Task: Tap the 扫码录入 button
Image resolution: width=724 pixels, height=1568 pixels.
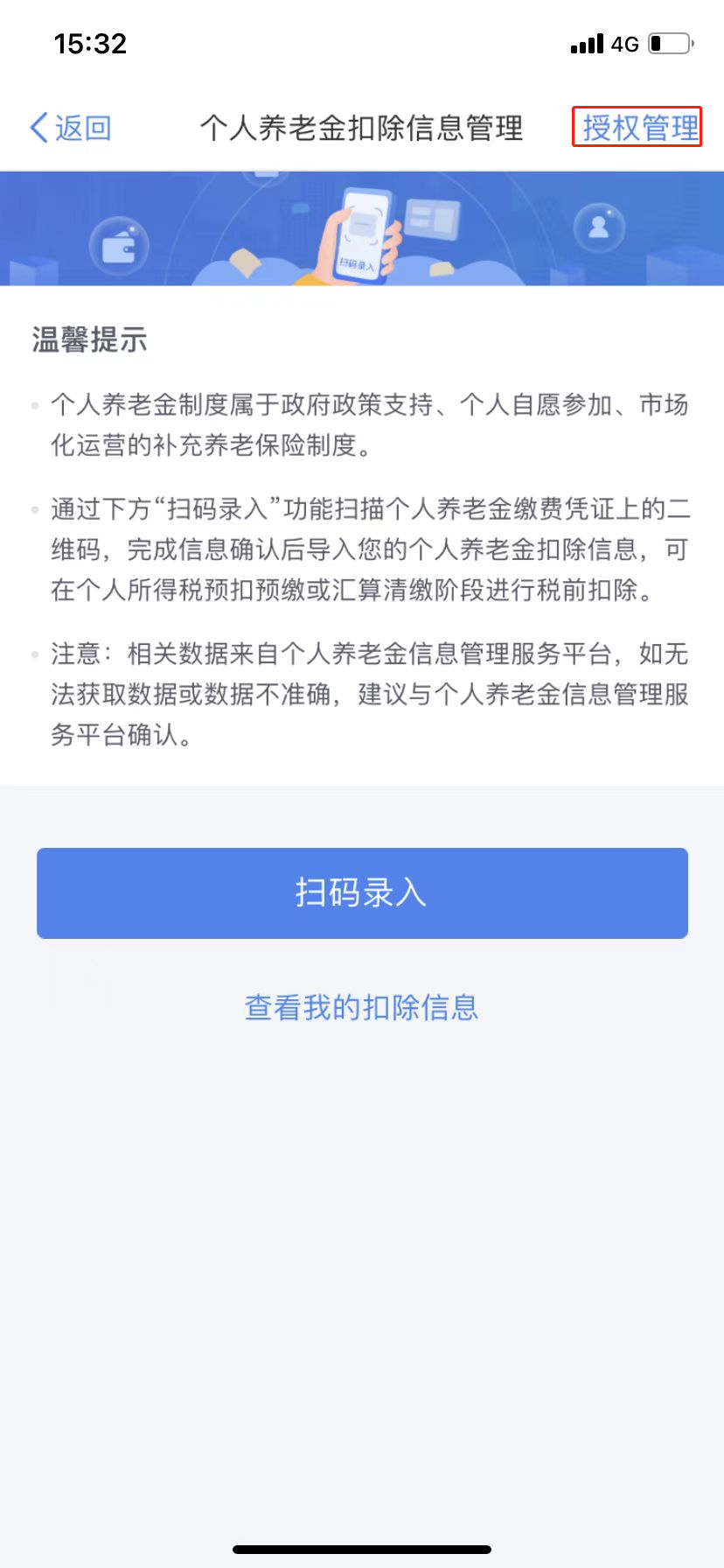Action: (362, 892)
